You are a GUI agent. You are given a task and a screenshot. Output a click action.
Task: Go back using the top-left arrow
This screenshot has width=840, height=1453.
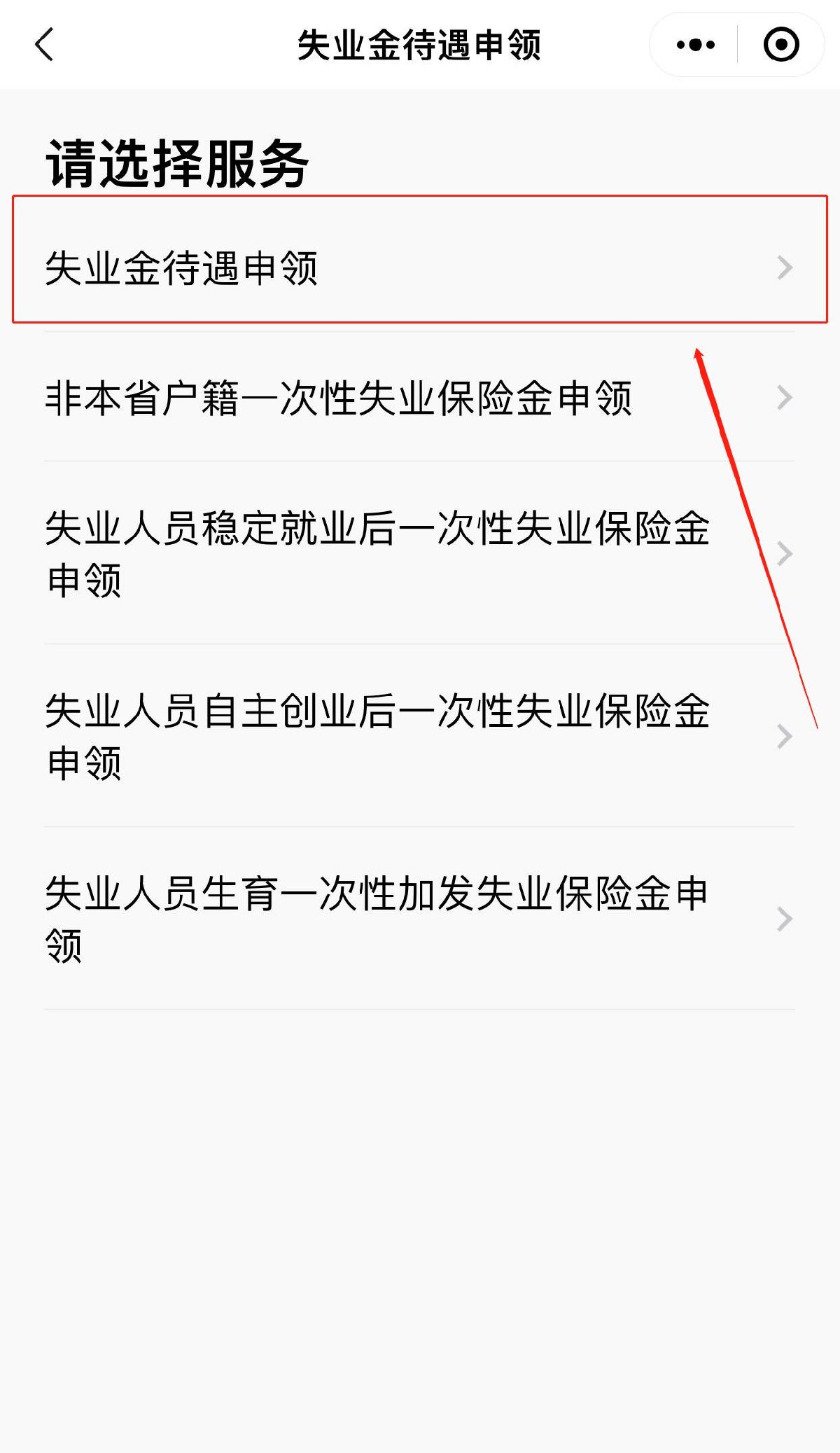(45, 45)
